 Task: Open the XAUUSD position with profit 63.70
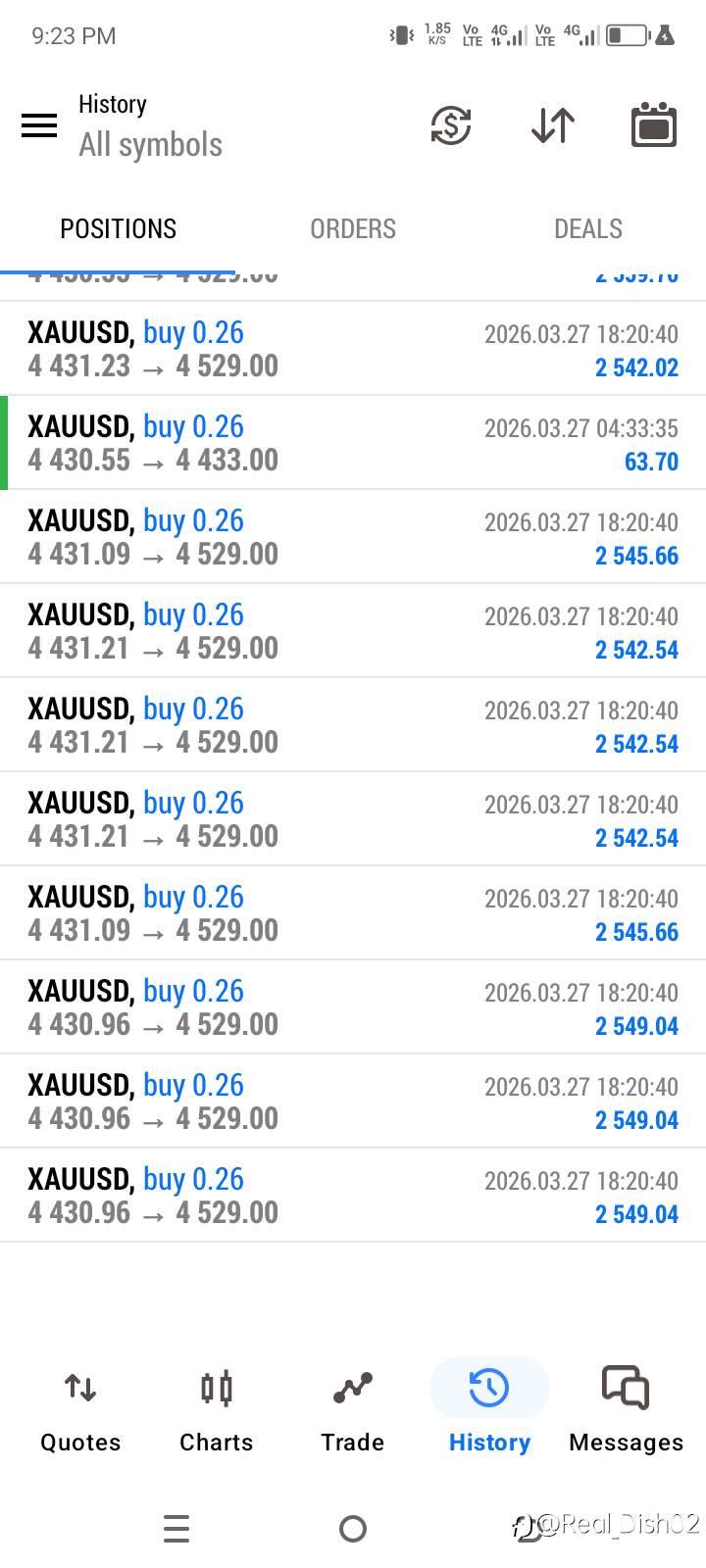click(353, 443)
